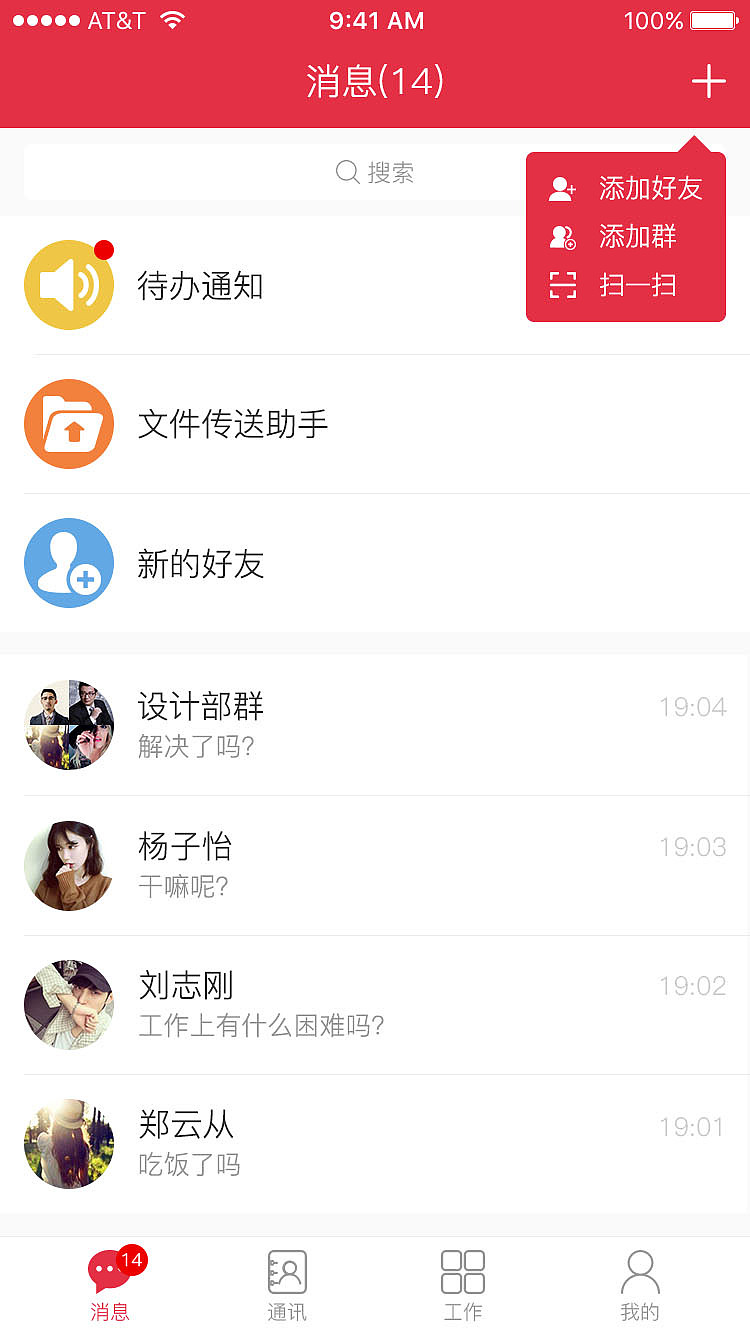Click the 扫一扫 scan QR code icon

[562, 285]
